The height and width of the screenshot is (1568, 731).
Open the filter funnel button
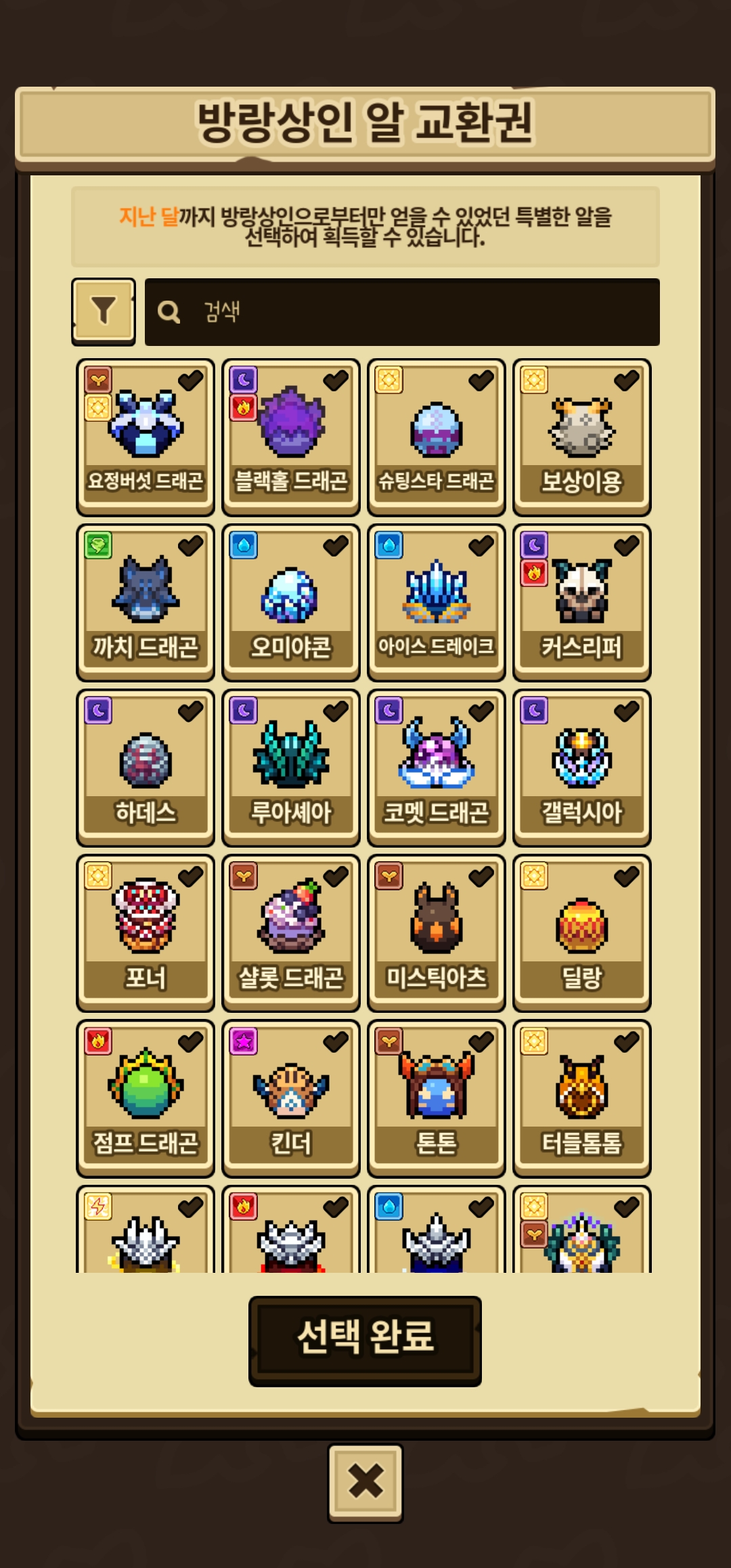click(104, 311)
